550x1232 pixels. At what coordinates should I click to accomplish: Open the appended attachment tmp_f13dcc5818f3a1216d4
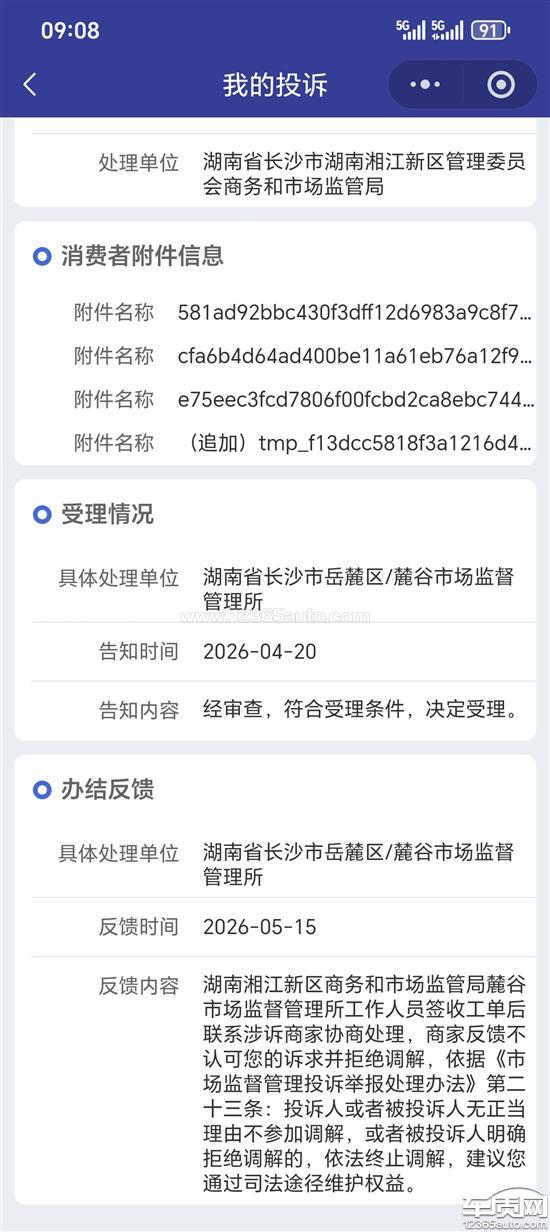[358, 443]
